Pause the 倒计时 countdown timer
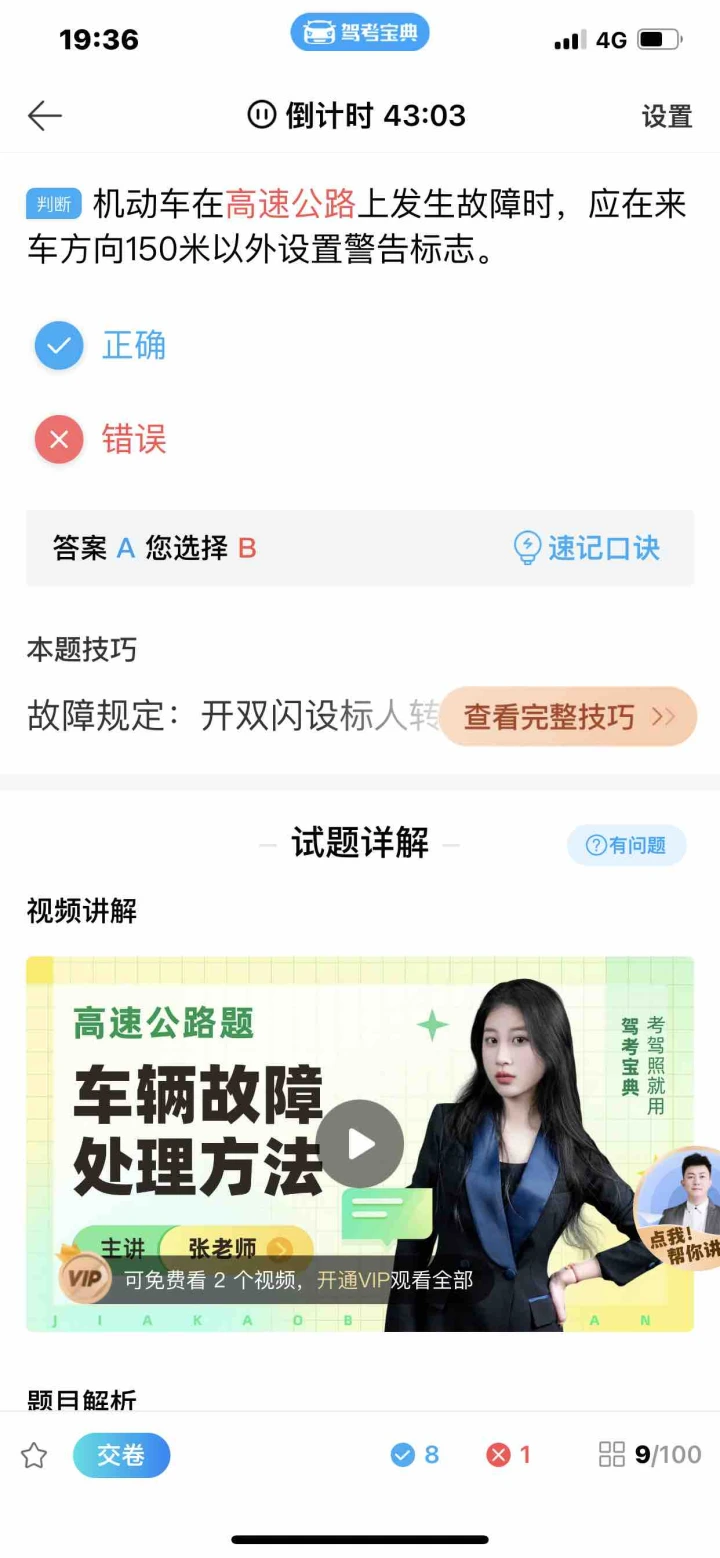 click(x=261, y=115)
